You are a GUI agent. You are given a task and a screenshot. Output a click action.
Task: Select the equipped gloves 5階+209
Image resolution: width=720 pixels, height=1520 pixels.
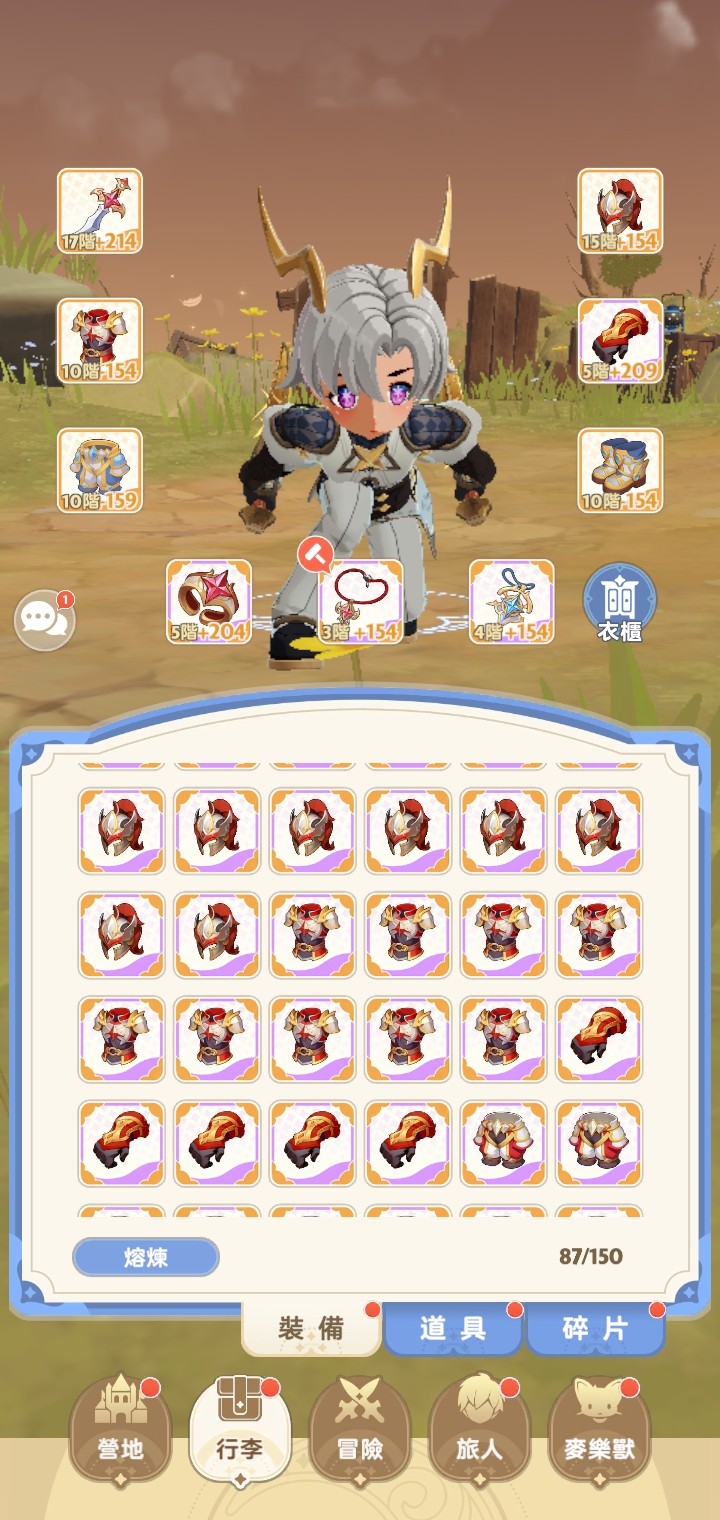tap(620, 340)
